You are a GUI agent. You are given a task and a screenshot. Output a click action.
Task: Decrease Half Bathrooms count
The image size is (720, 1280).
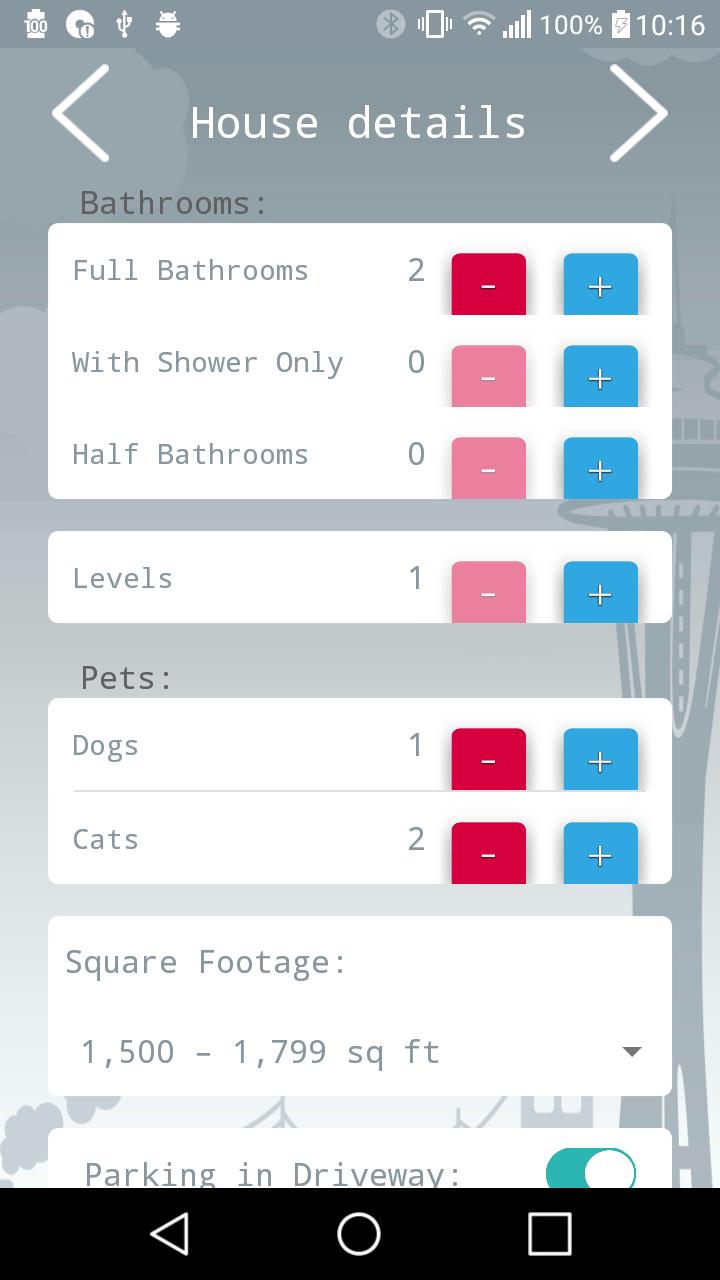(x=488, y=469)
